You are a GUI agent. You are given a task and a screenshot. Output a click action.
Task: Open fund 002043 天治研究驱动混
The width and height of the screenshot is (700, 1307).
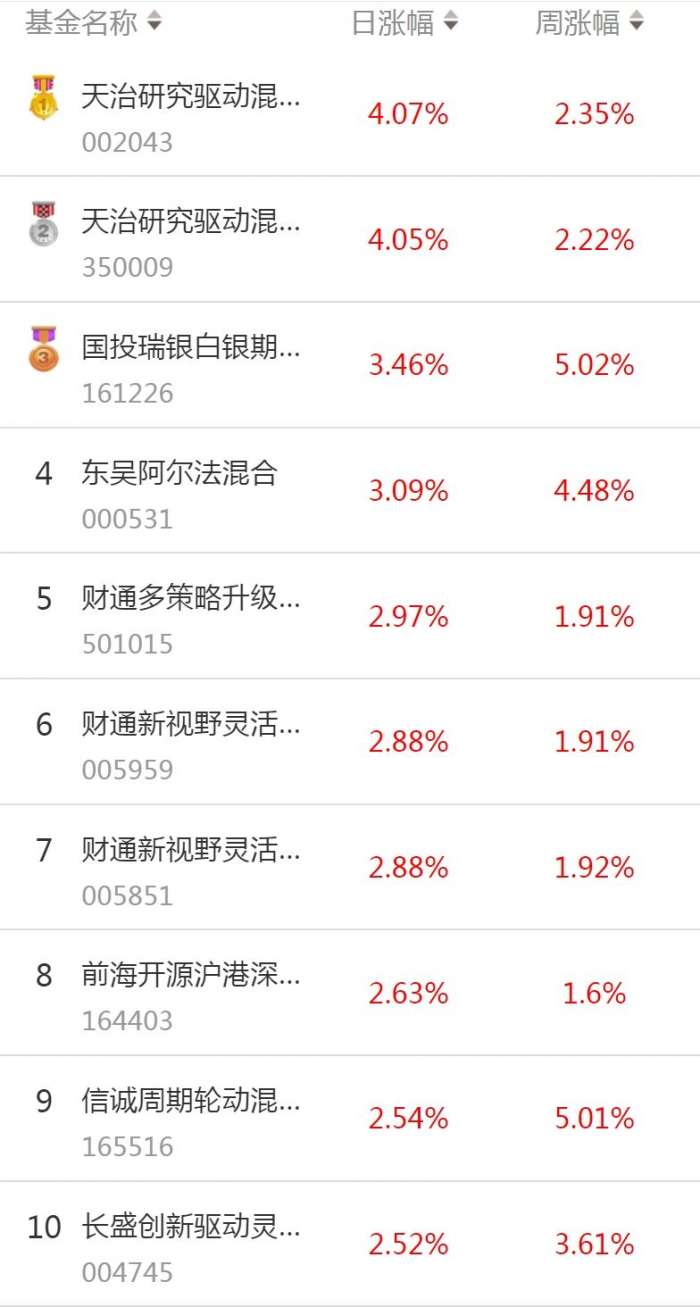[190, 98]
